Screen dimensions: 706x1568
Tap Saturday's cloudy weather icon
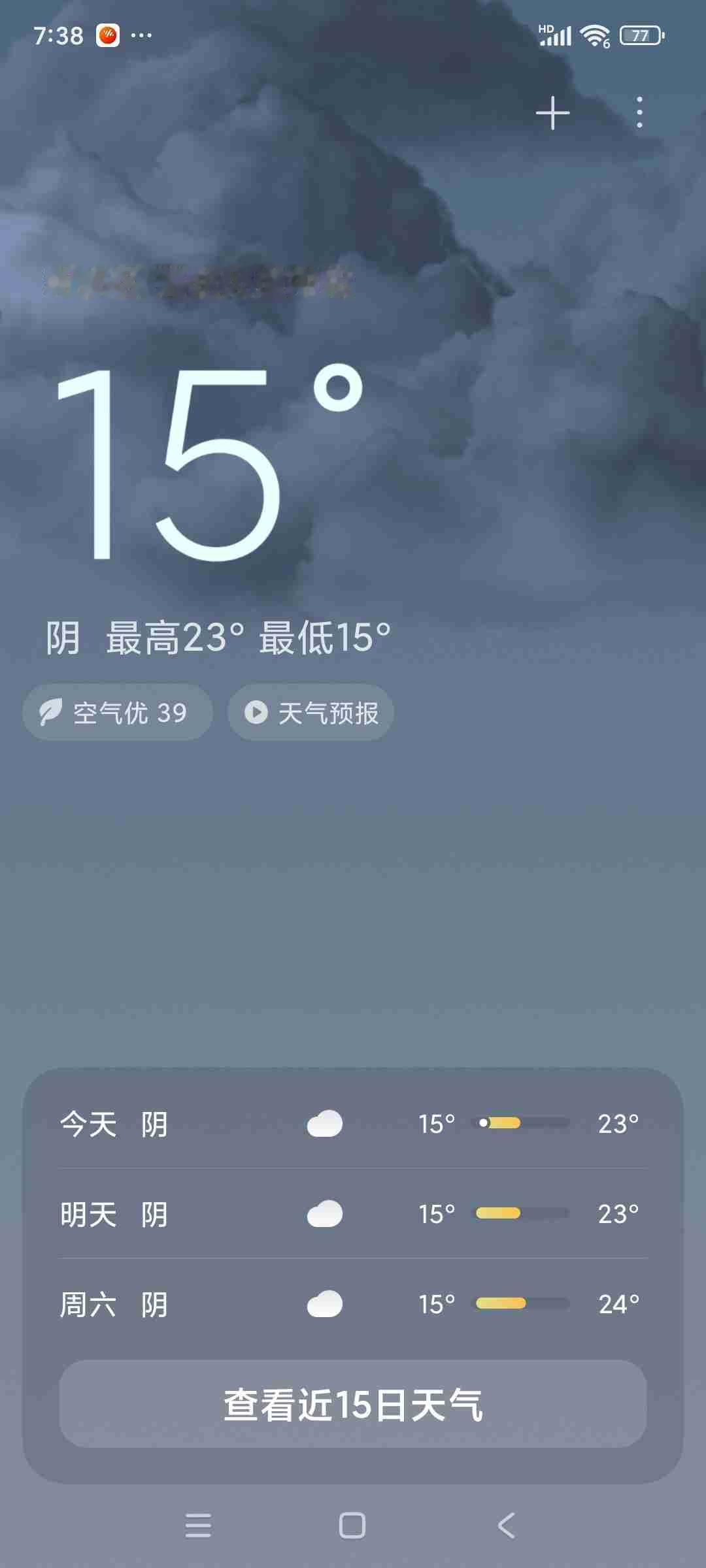(x=325, y=1304)
